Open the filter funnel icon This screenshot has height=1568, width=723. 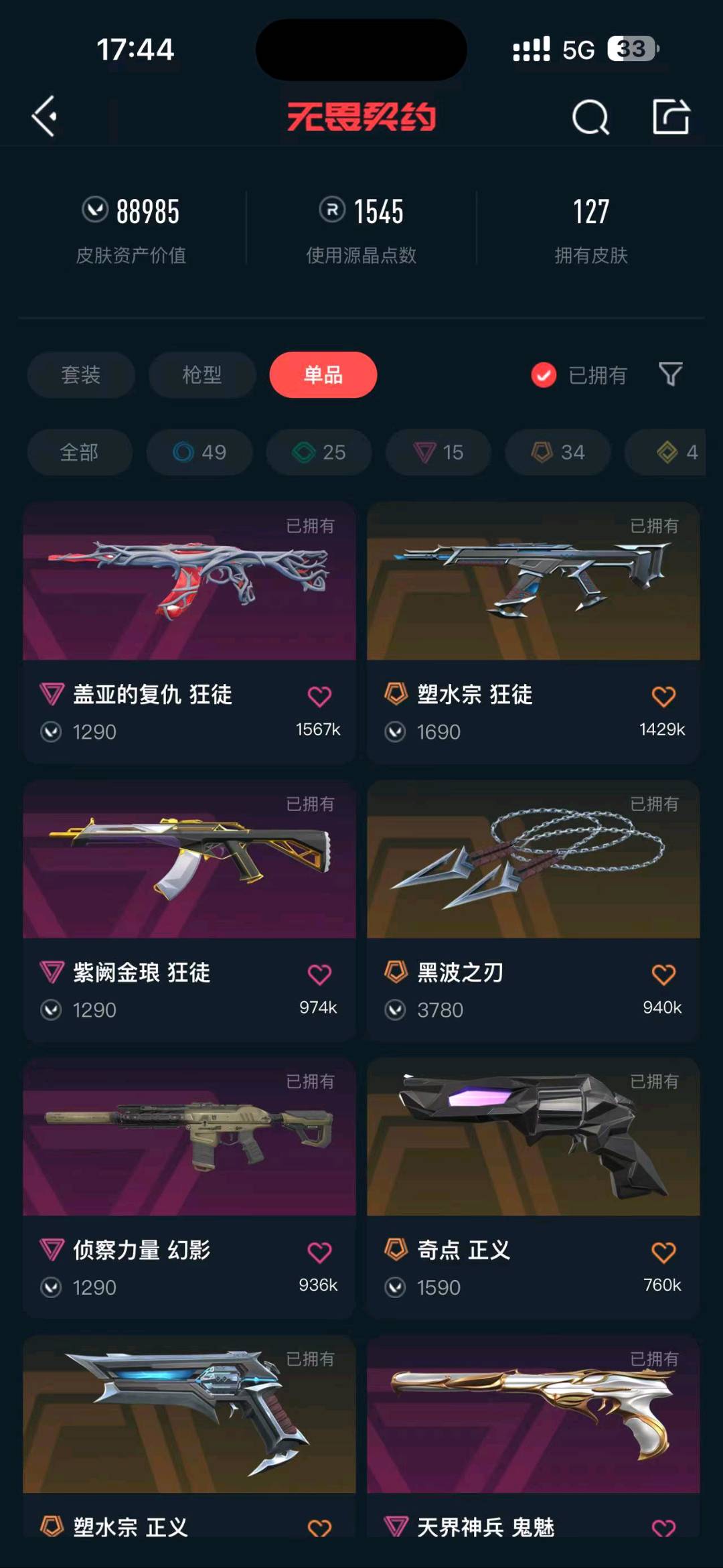click(671, 374)
